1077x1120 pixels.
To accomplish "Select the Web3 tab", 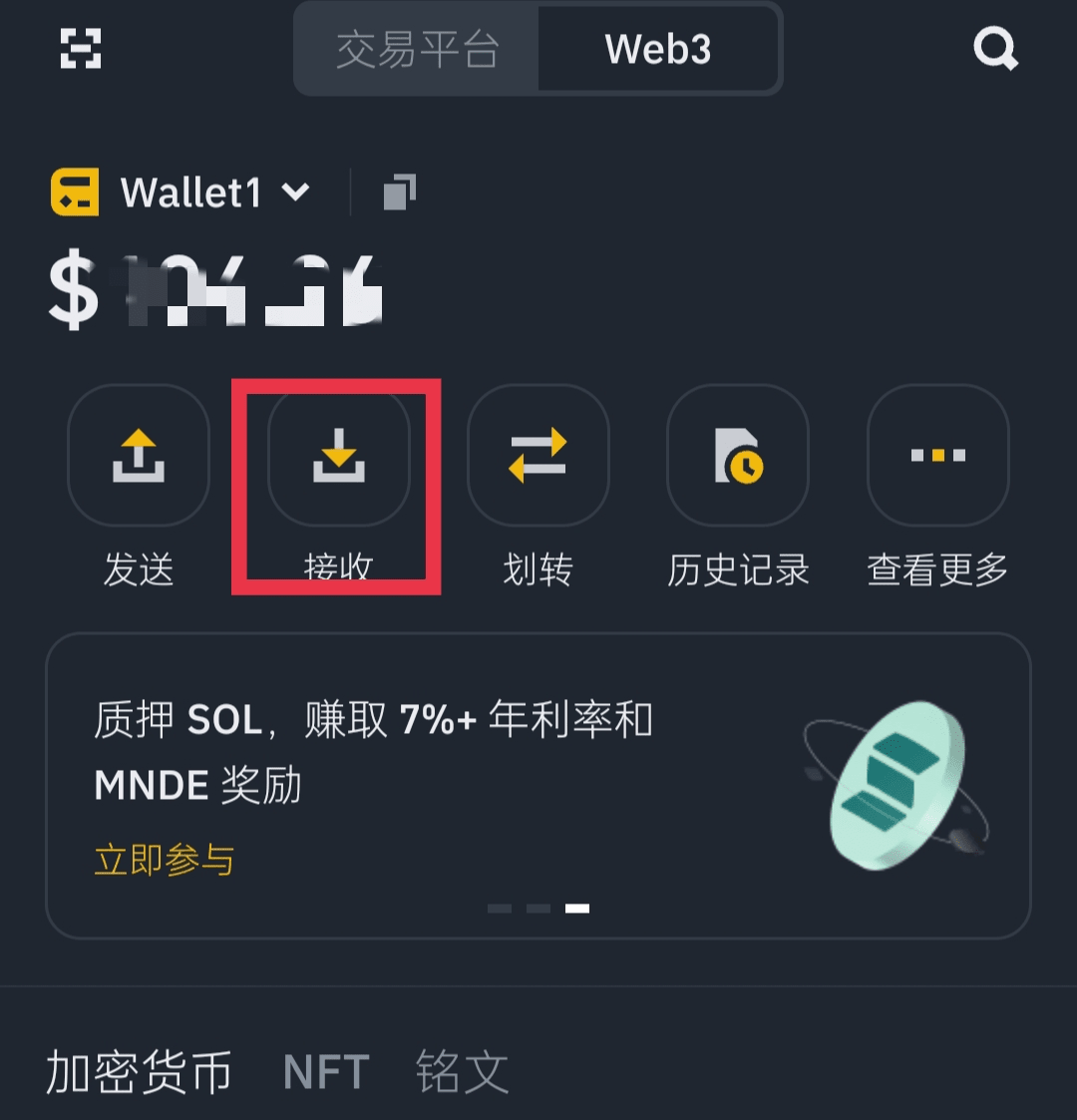I will point(657,49).
